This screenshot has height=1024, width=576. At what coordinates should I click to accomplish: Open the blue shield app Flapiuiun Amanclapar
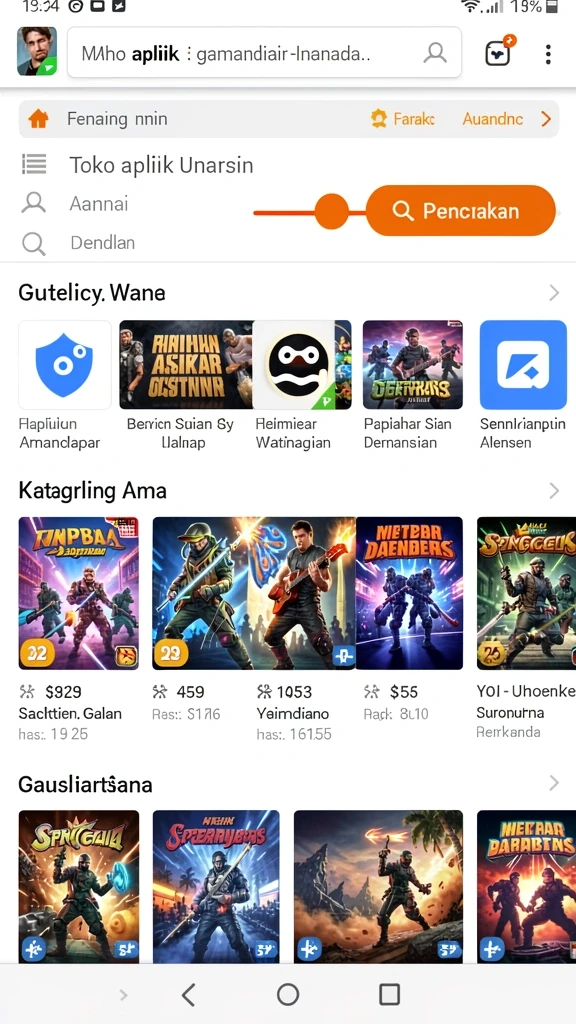click(64, 385)
